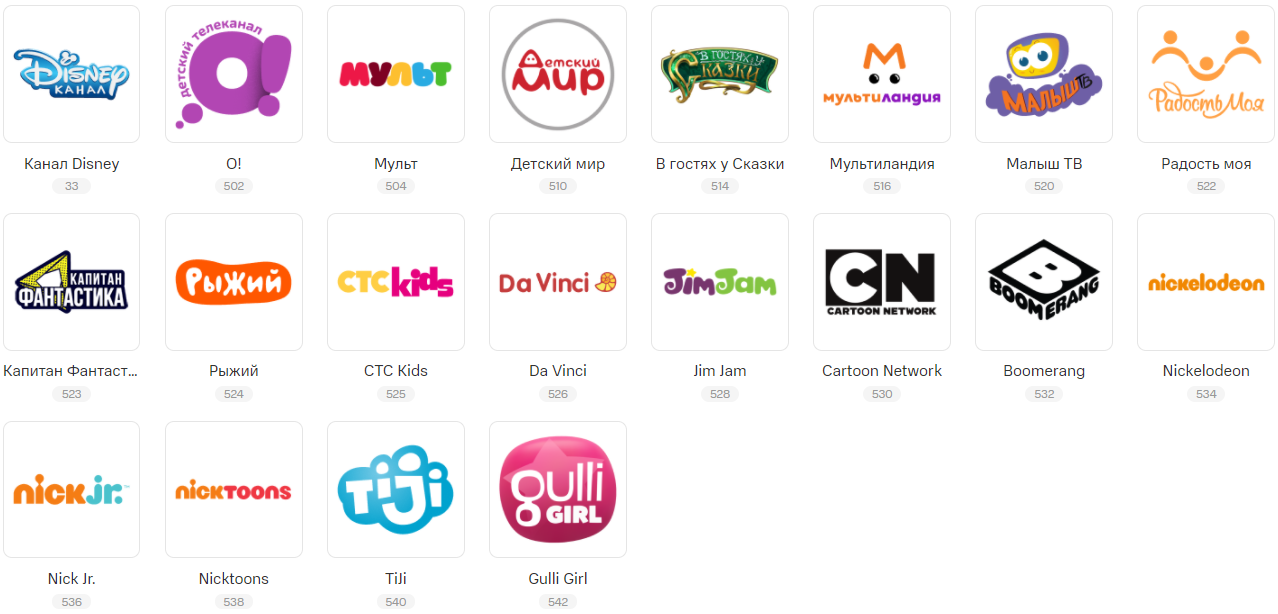The image size is (1278, 614).
Task: Select the О! children's channel
Action: tap(233, 74)
